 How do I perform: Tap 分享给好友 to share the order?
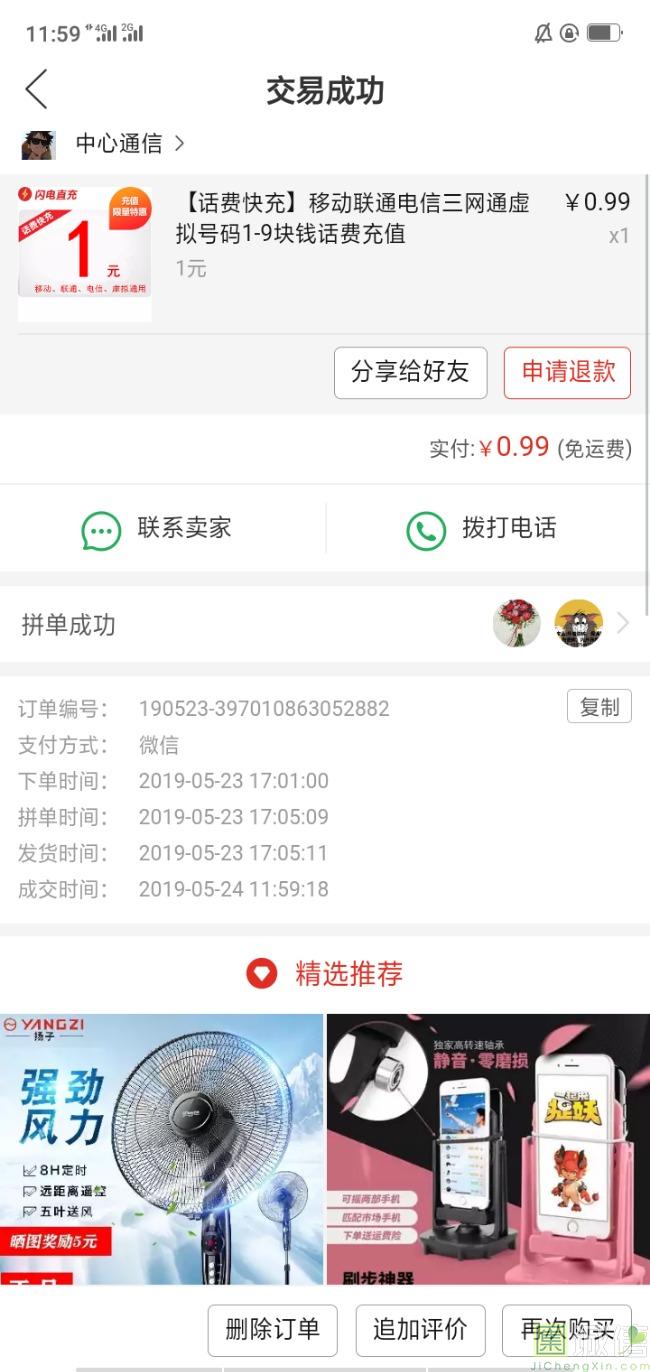coord(410,372)
